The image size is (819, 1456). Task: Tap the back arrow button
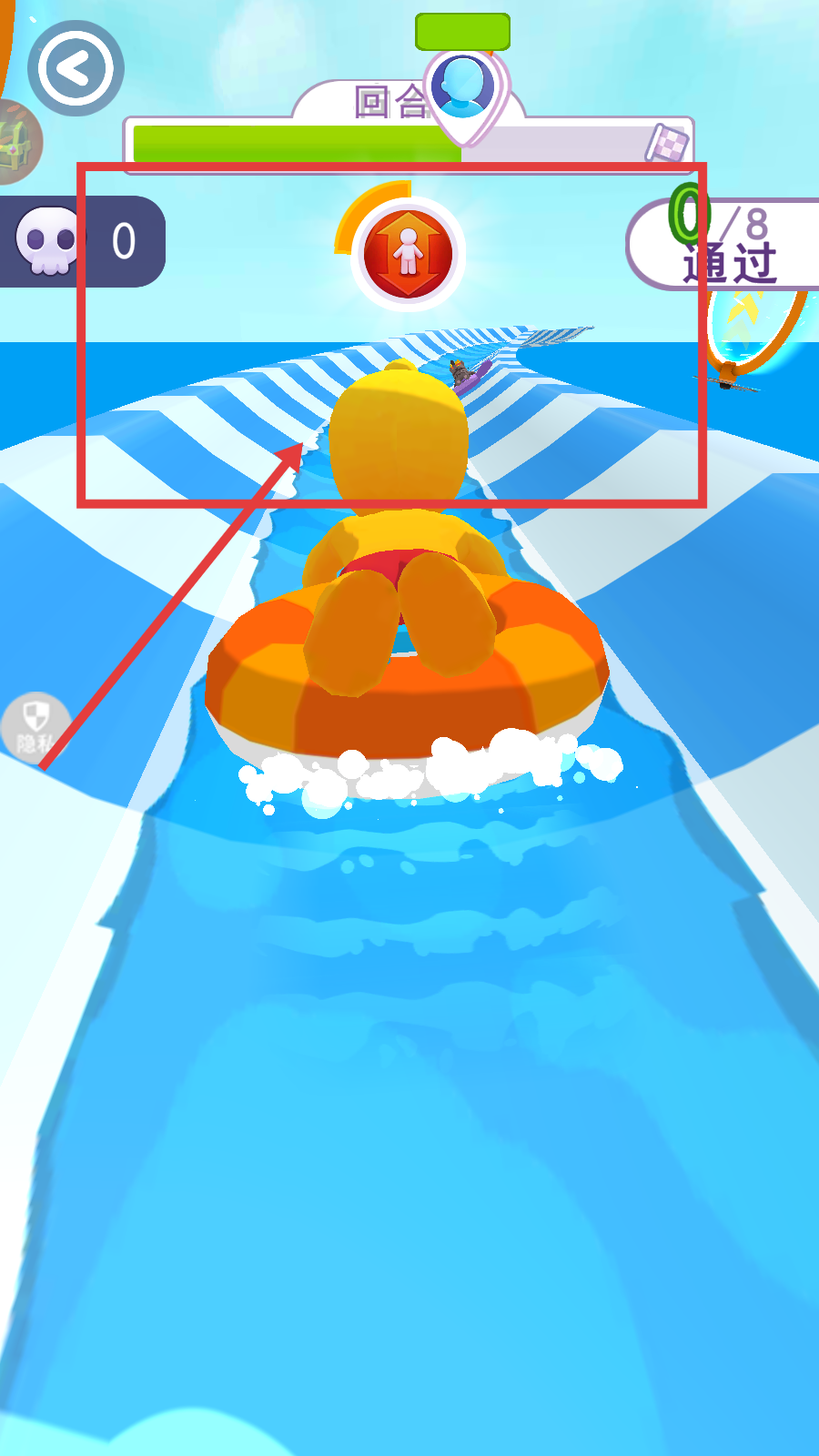click(76, 68)
